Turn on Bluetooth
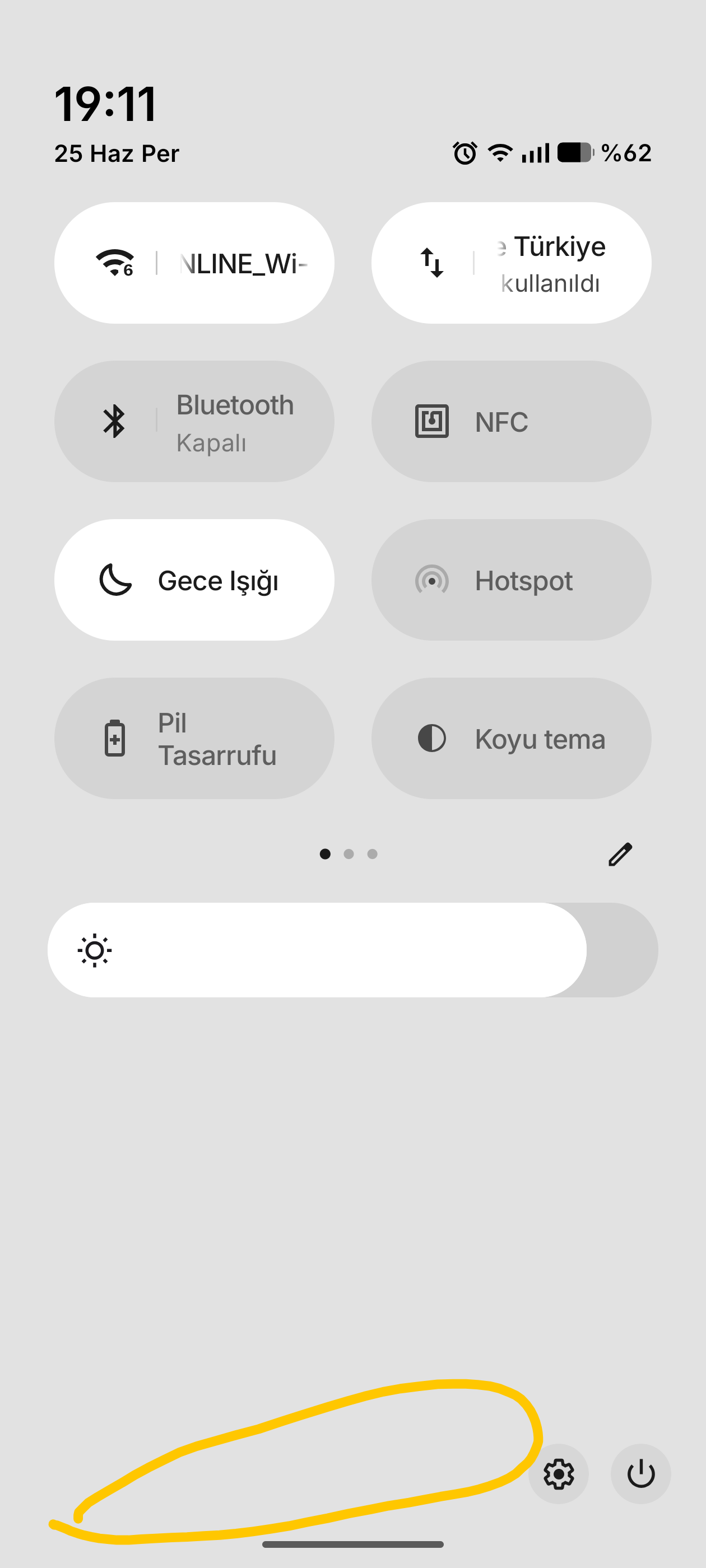This screenshot has height=1568, width=706. [194, 421]
